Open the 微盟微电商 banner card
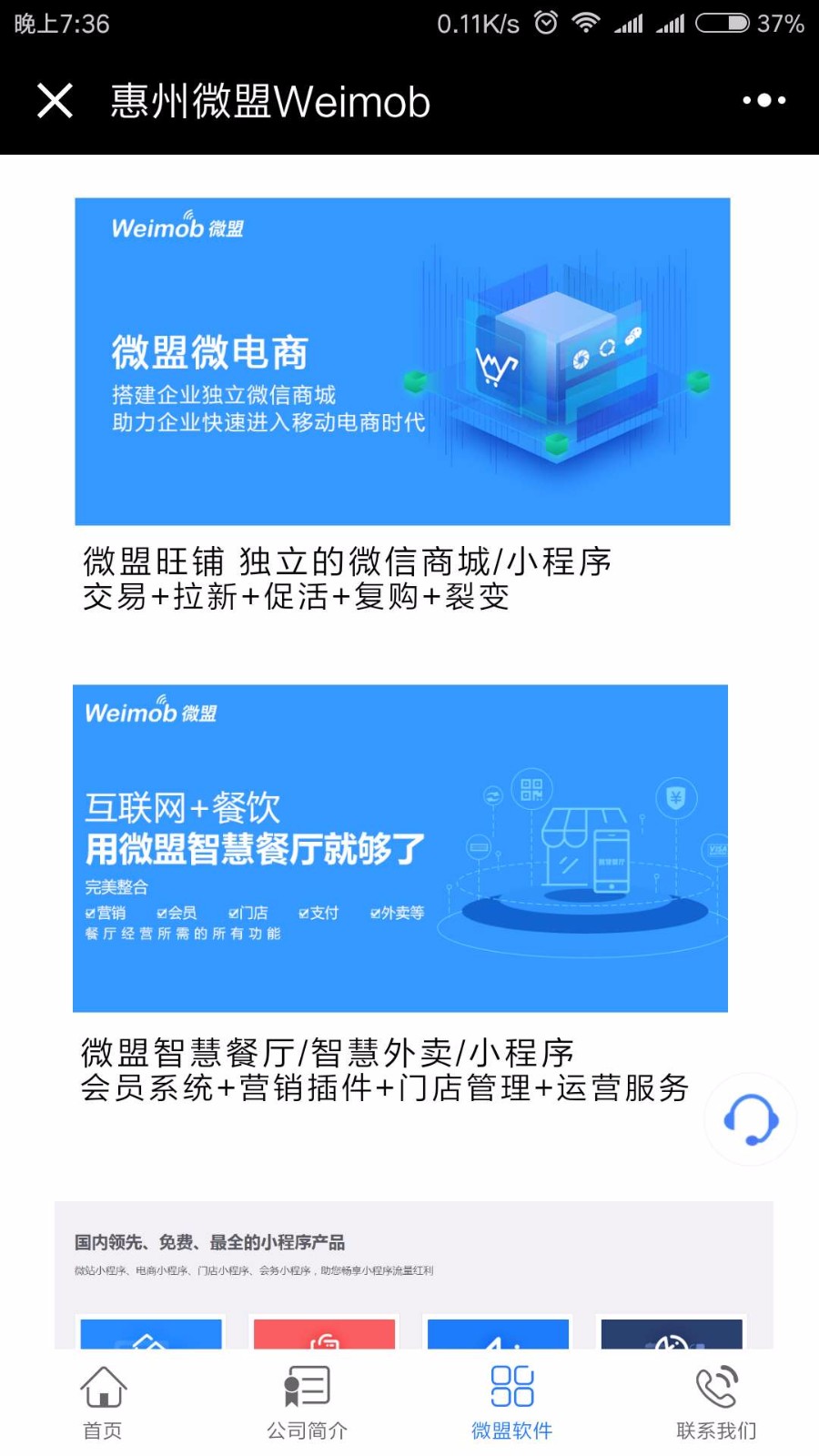The image size is (819, 1456). coord(402,361)
